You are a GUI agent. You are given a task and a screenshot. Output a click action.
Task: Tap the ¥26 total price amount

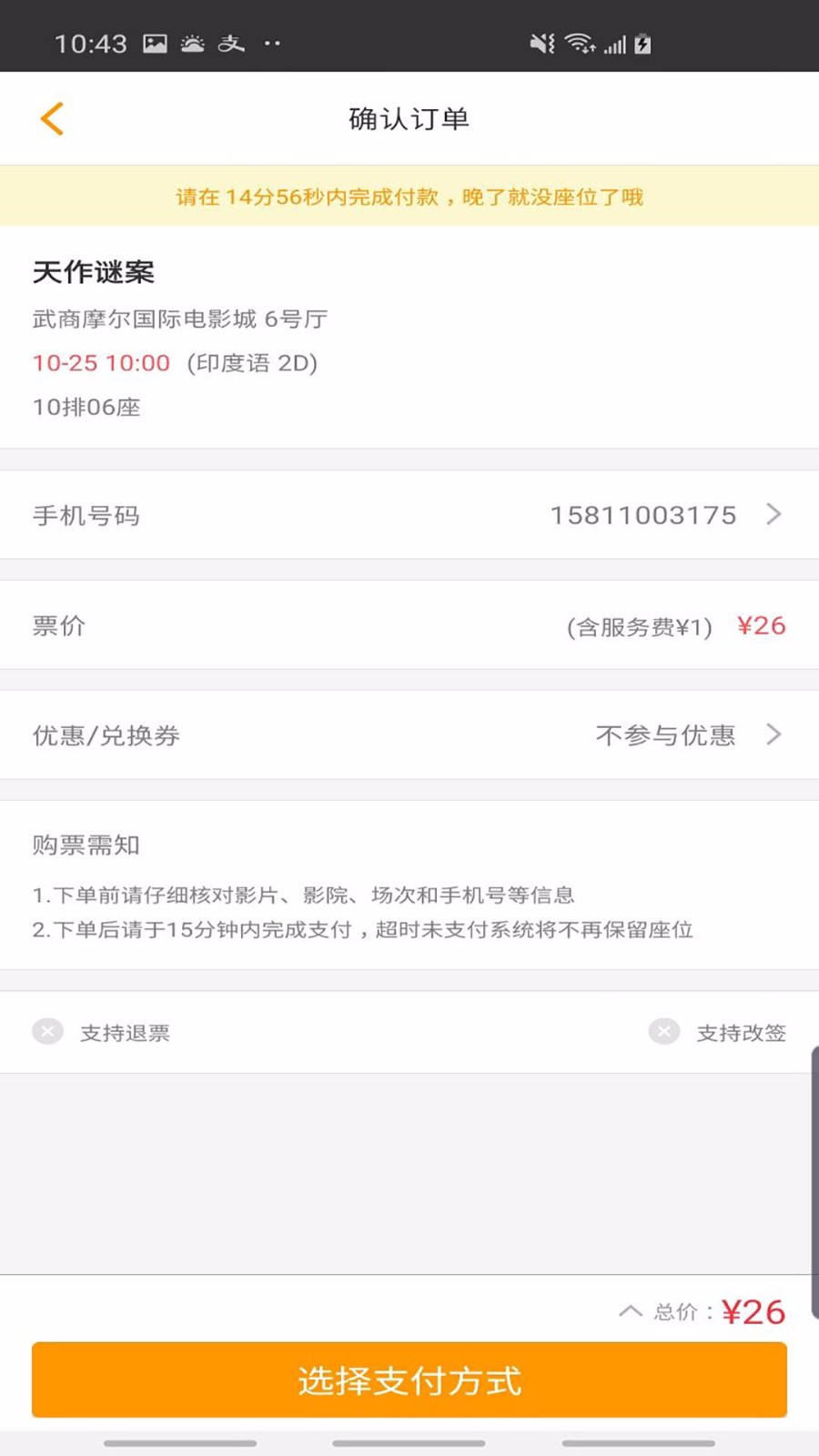(753, 1311)
